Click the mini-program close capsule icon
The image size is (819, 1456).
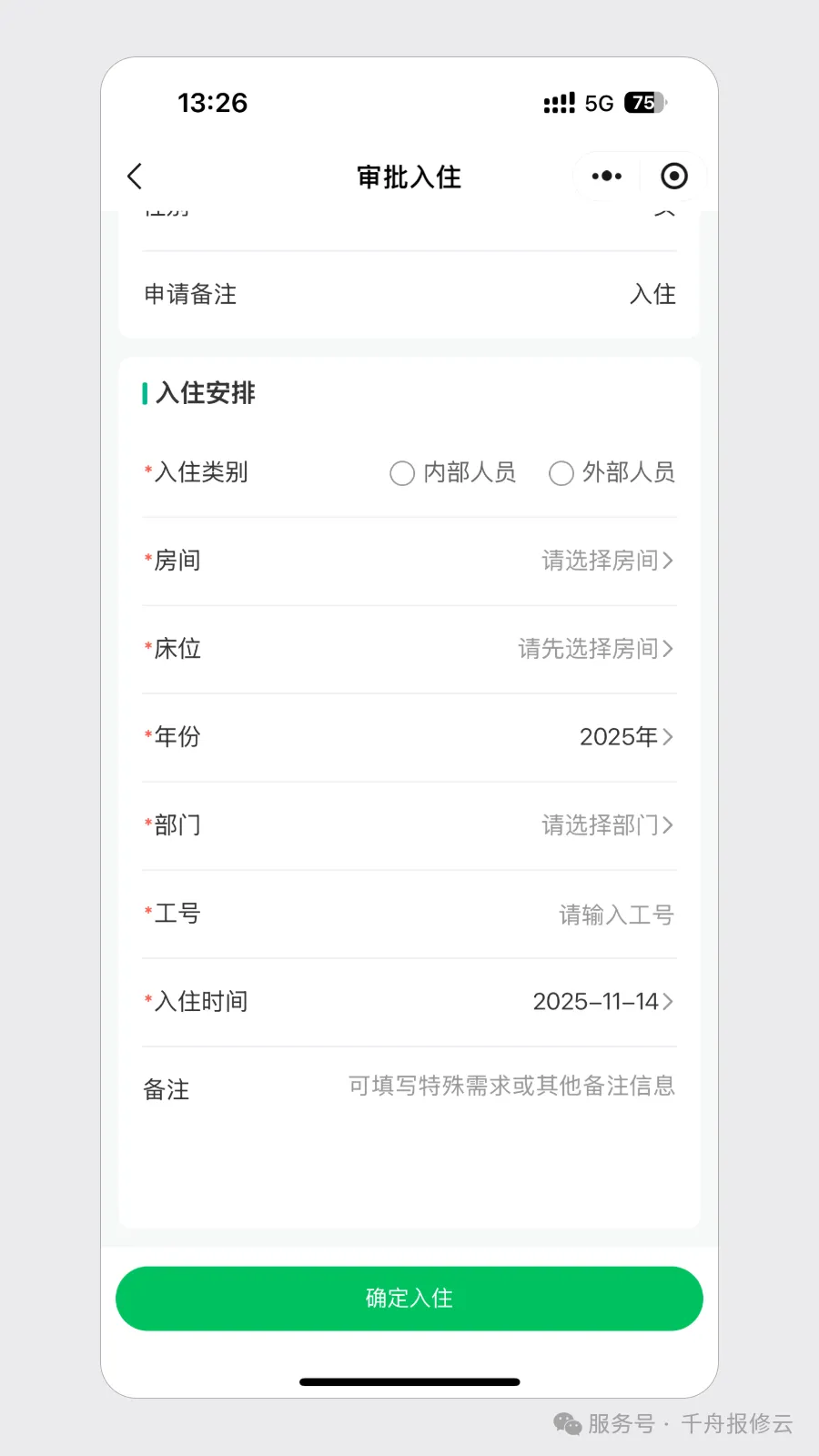(x=672, y=176)
